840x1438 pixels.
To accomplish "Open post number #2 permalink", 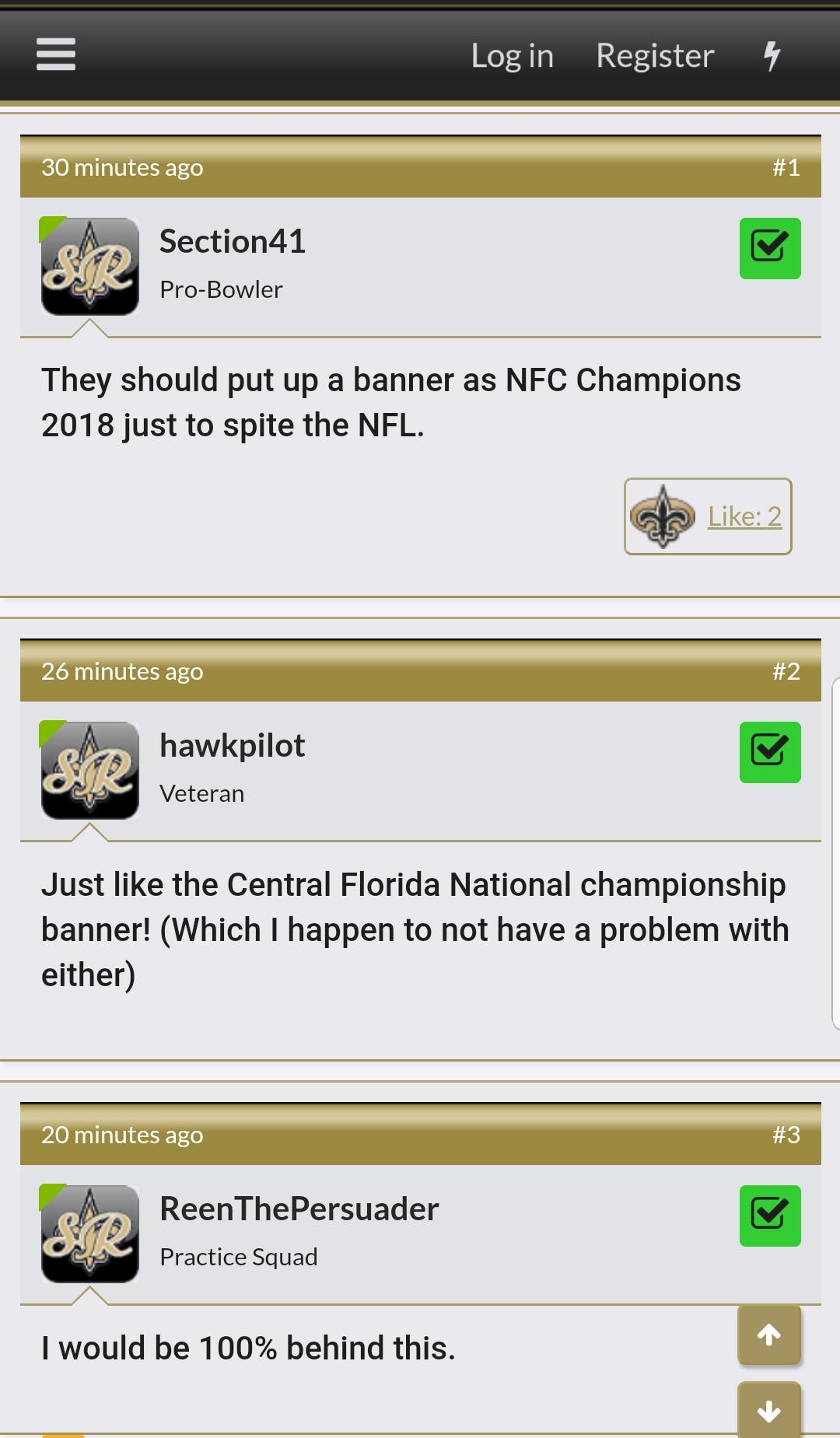I will (786, 671).
